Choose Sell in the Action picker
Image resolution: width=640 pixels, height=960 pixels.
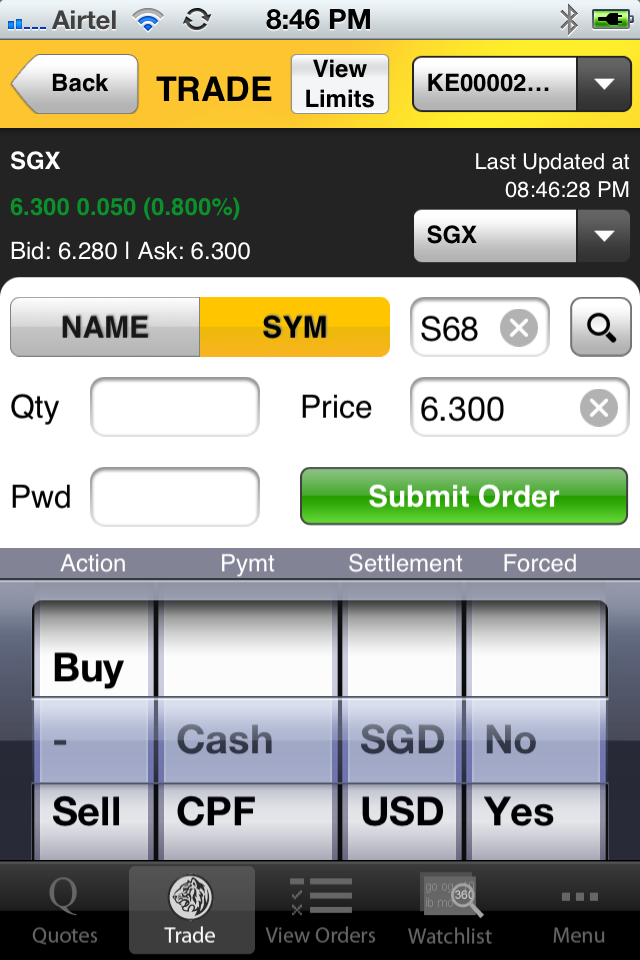[87, 812]
